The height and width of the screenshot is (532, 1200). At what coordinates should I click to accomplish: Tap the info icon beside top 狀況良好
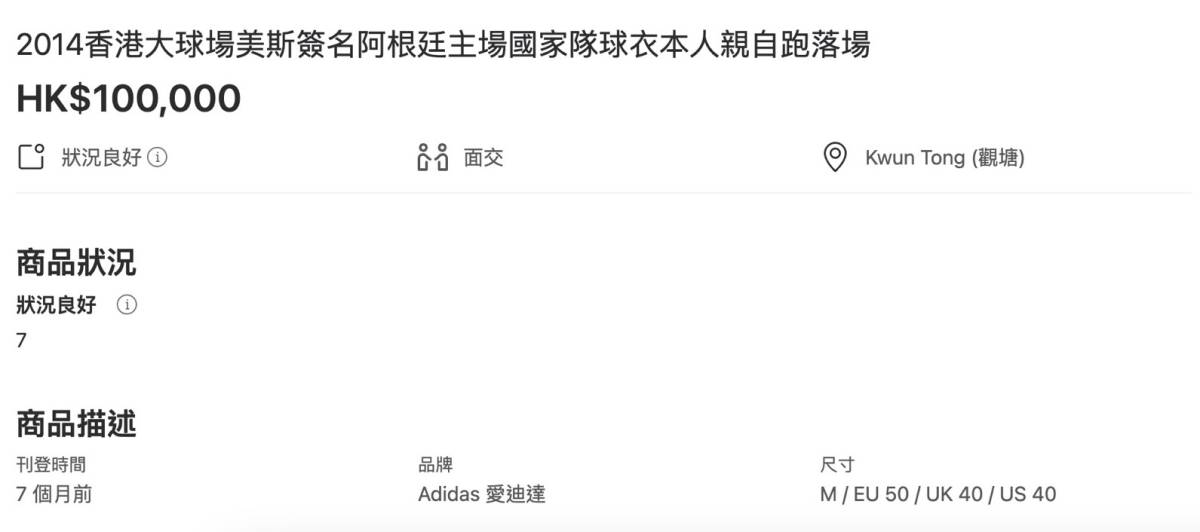tap(158, 158)
